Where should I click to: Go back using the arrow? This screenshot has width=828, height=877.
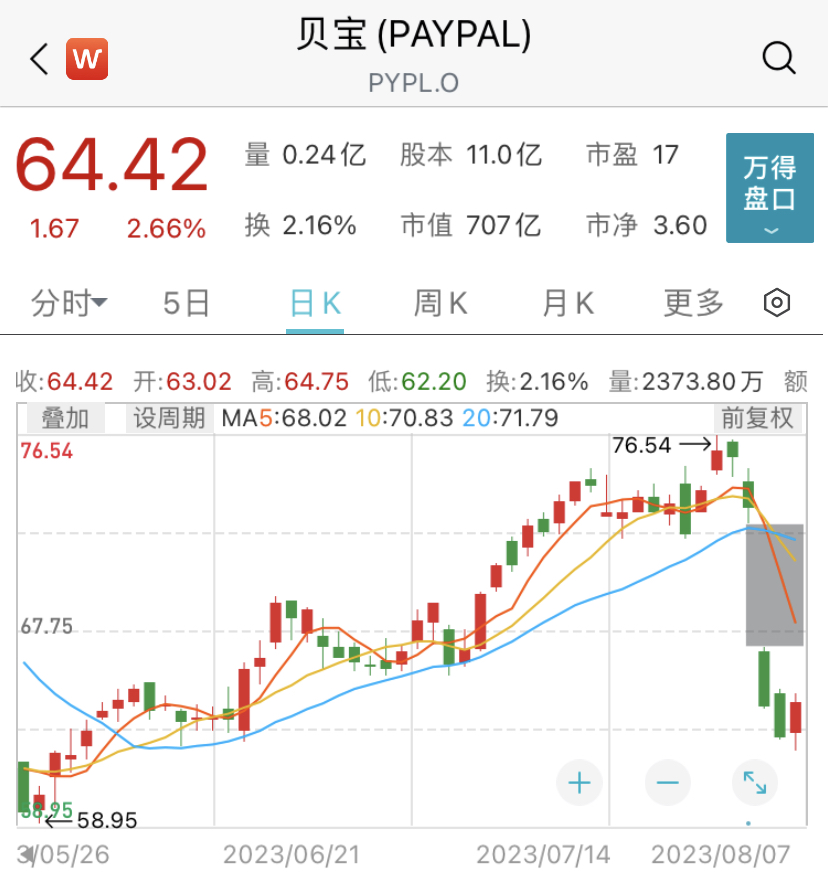39,59
